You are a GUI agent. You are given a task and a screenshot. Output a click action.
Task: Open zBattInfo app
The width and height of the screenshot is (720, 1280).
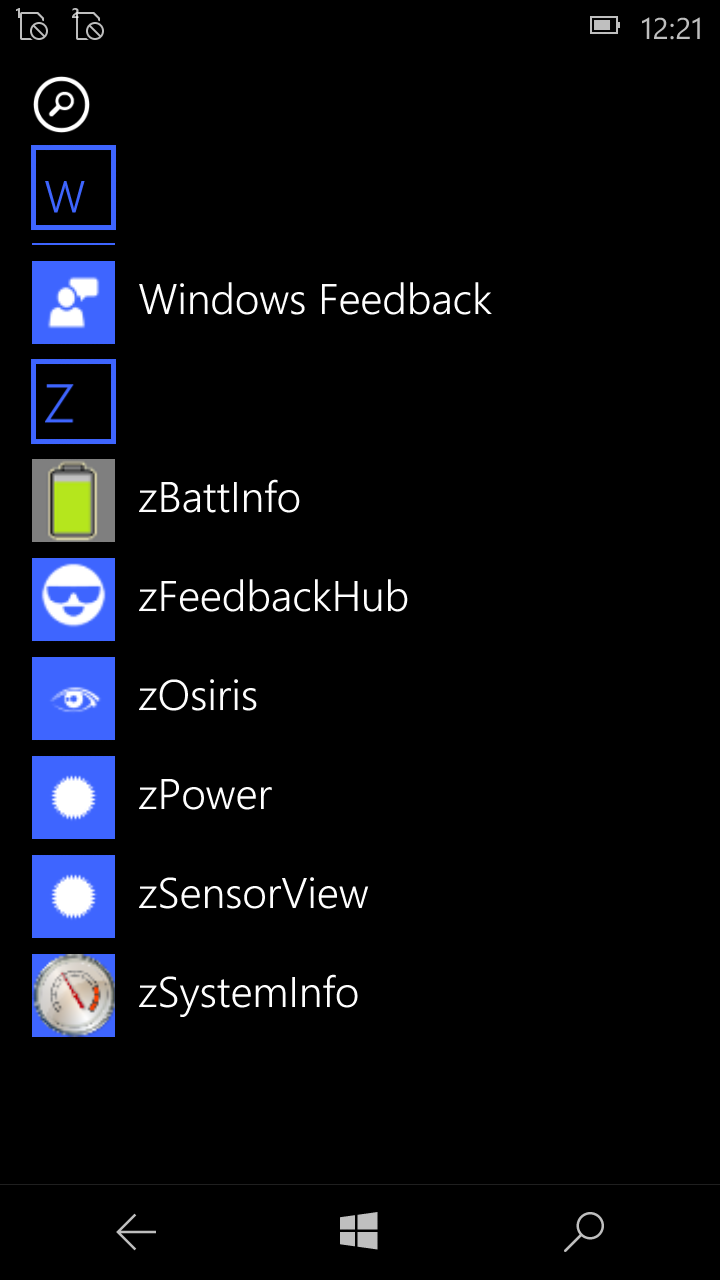pyautogui.click(x=219, y=499)
